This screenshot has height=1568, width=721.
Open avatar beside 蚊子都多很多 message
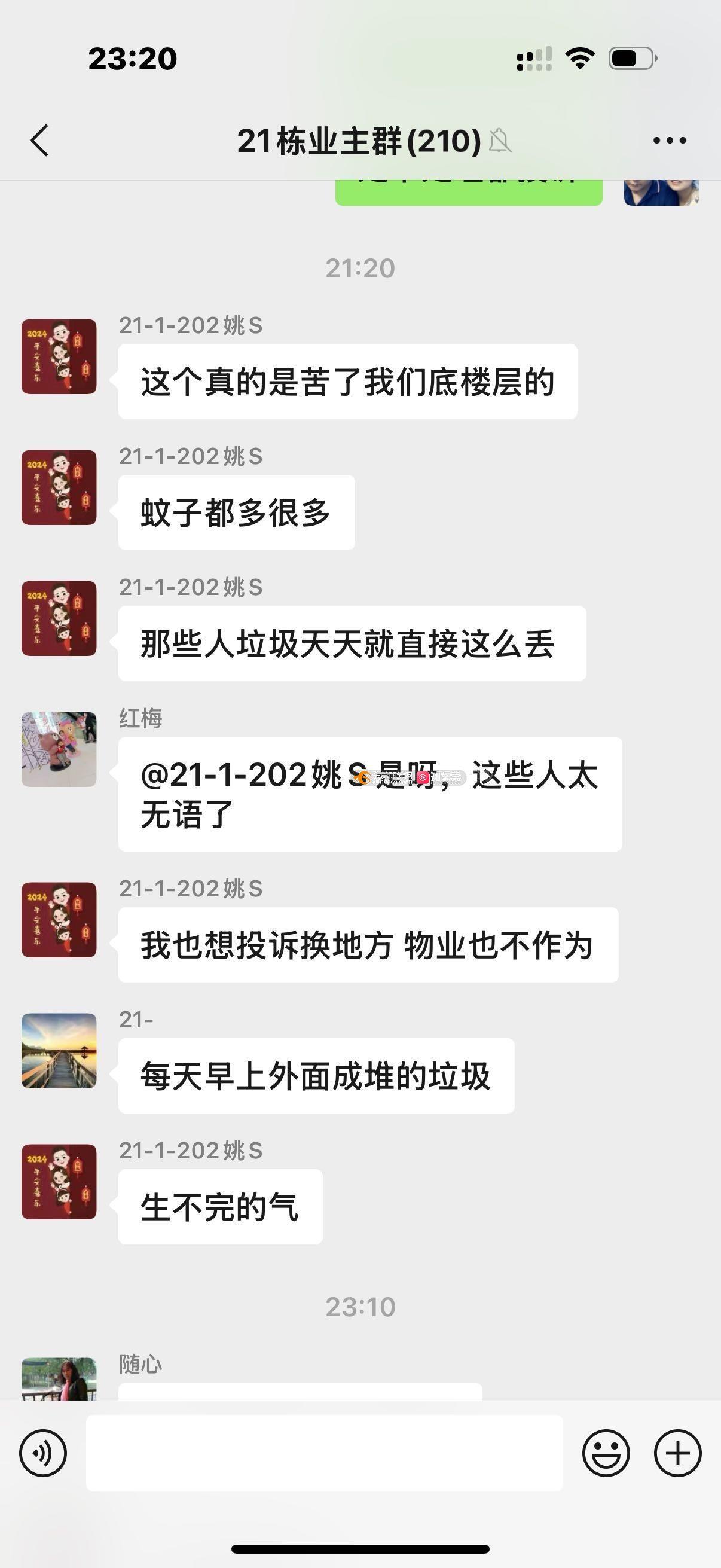(x=59, y=487)
